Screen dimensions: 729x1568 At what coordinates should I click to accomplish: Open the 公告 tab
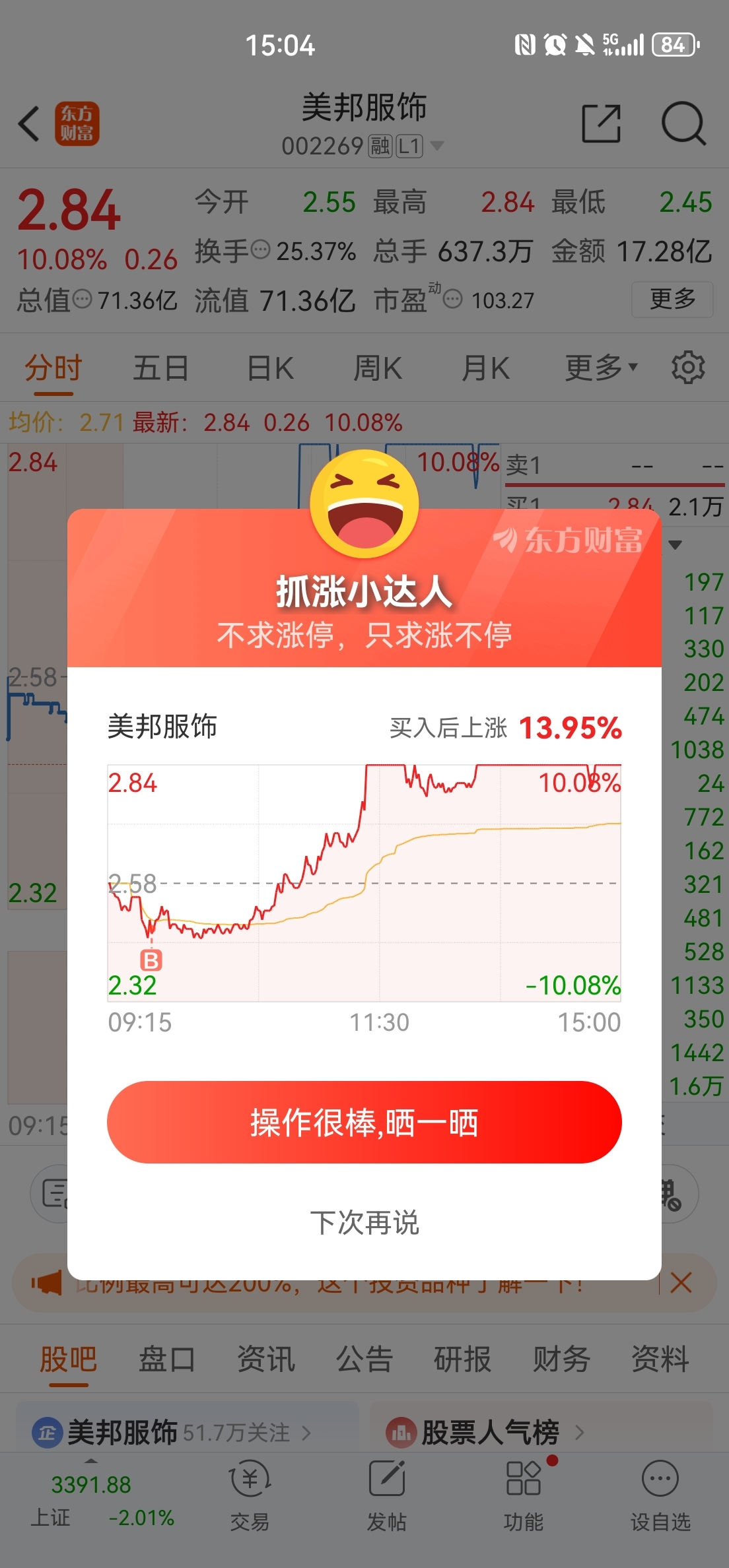[364, 1359]
